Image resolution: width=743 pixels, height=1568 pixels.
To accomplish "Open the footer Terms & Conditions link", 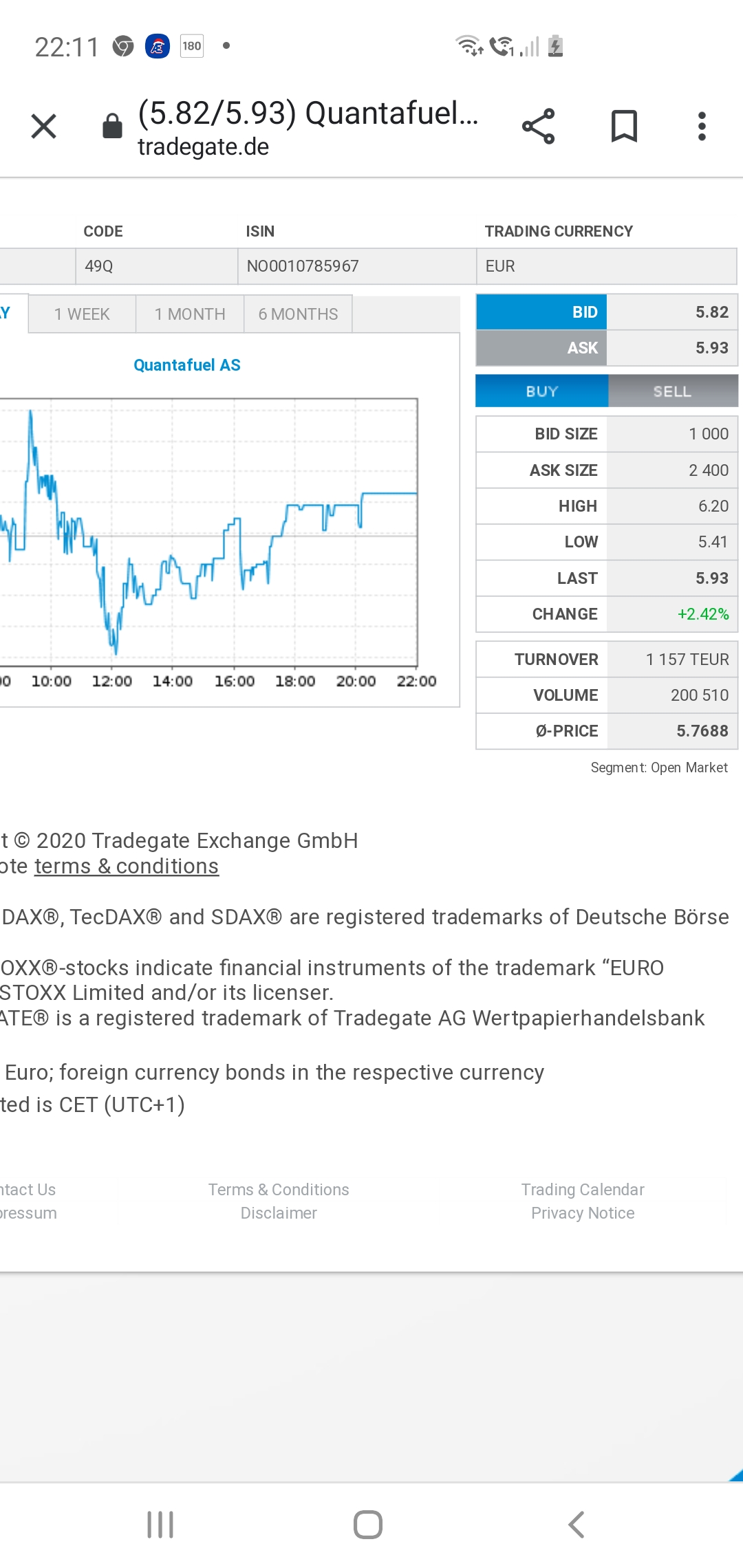I will [x=279, y=1190].
